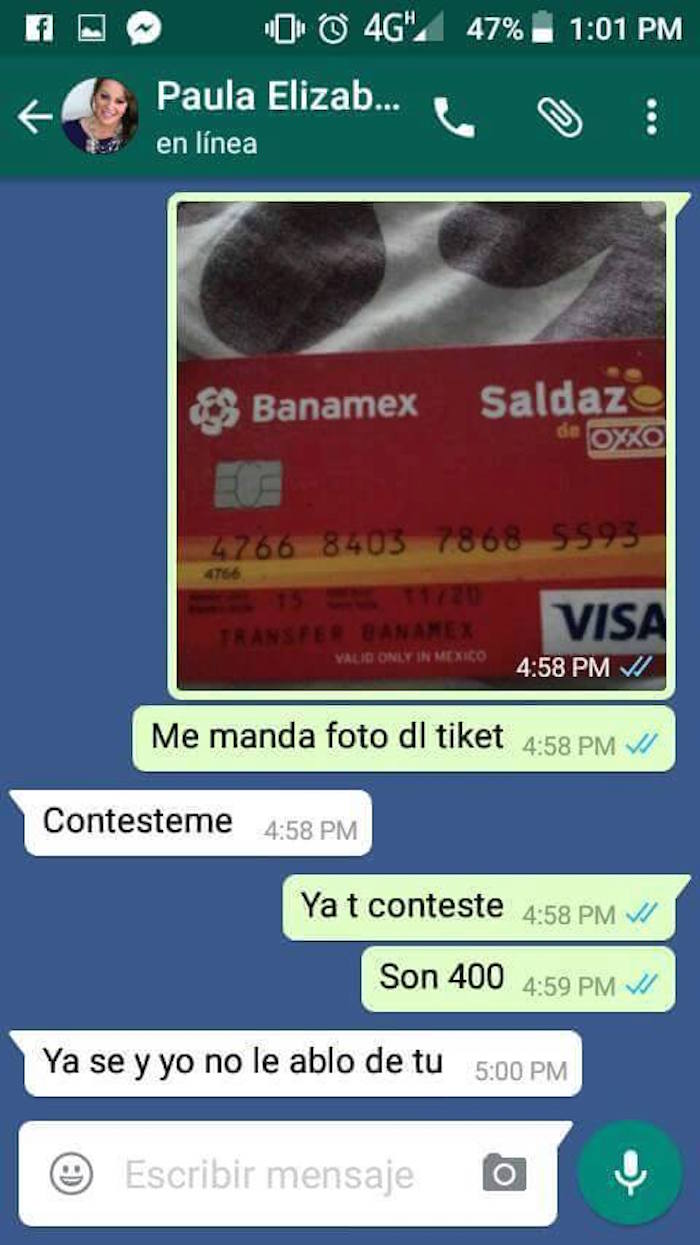
Task: Open the emoji picker
Action: (x=71, y=1173)
